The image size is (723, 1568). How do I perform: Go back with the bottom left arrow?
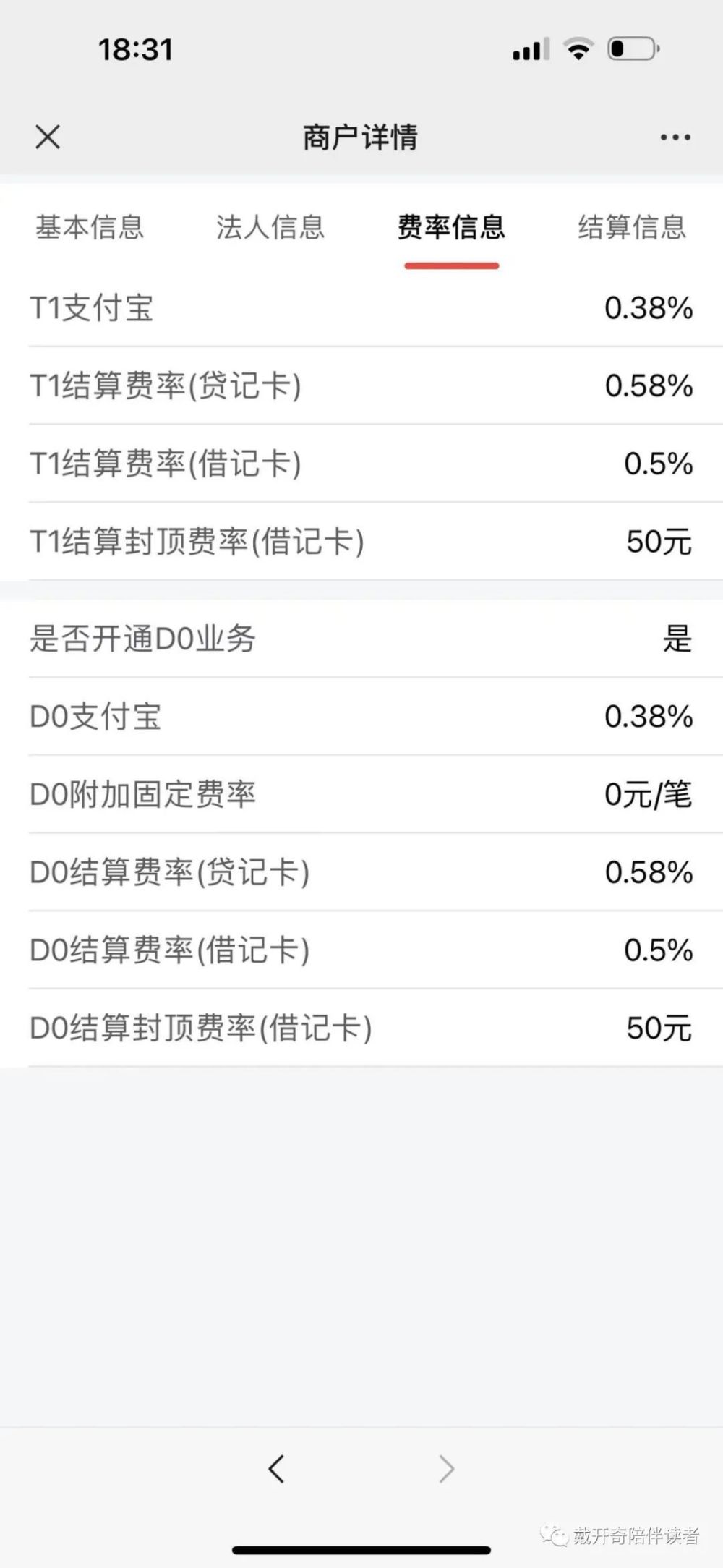[x=276, y=1469]
